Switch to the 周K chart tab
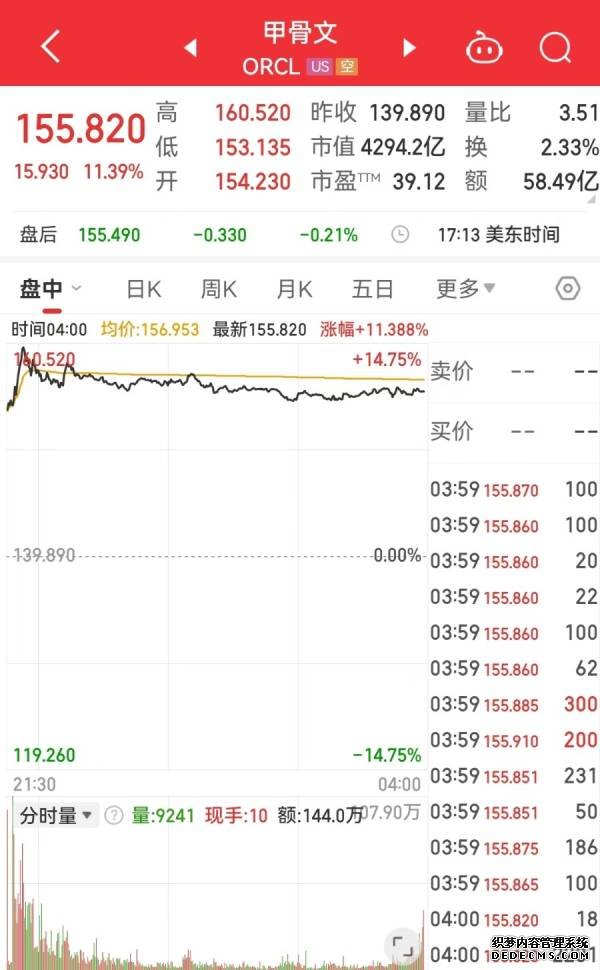 click(x=219, y=289)
